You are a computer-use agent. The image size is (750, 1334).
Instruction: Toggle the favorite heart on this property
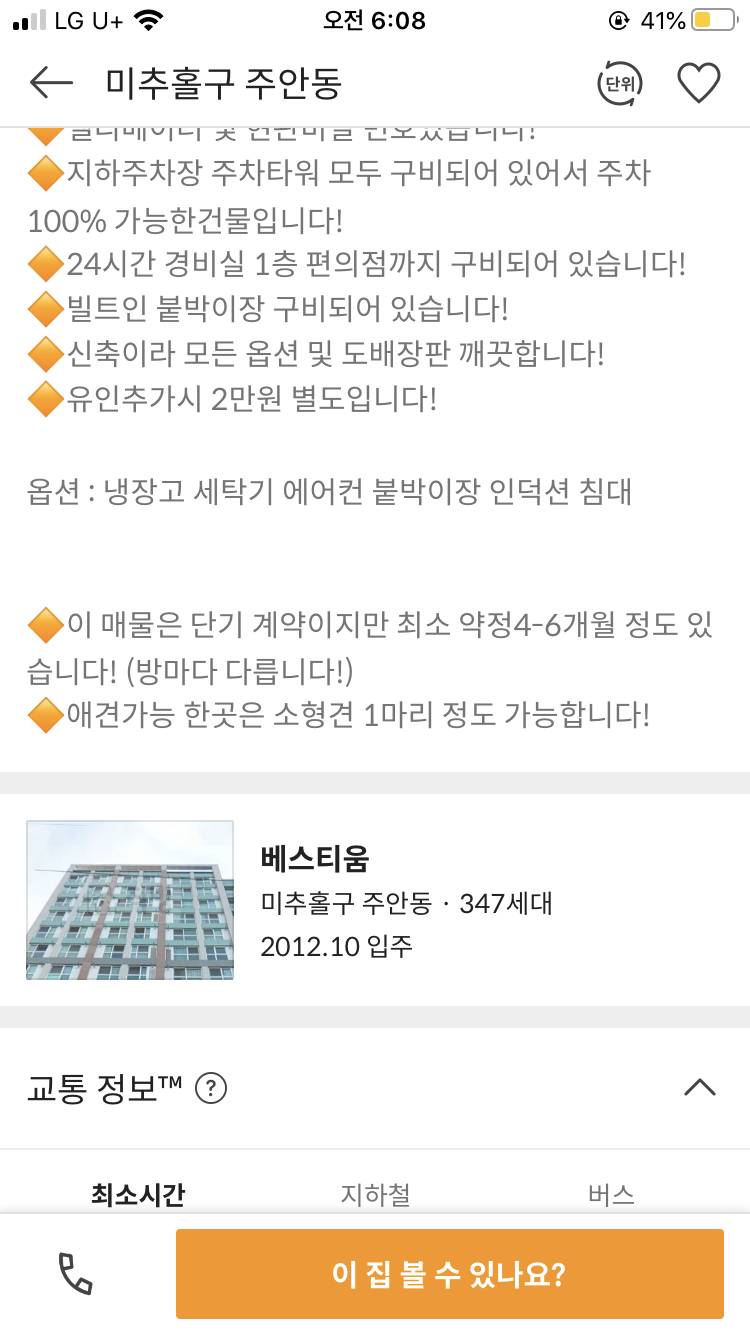700,84
